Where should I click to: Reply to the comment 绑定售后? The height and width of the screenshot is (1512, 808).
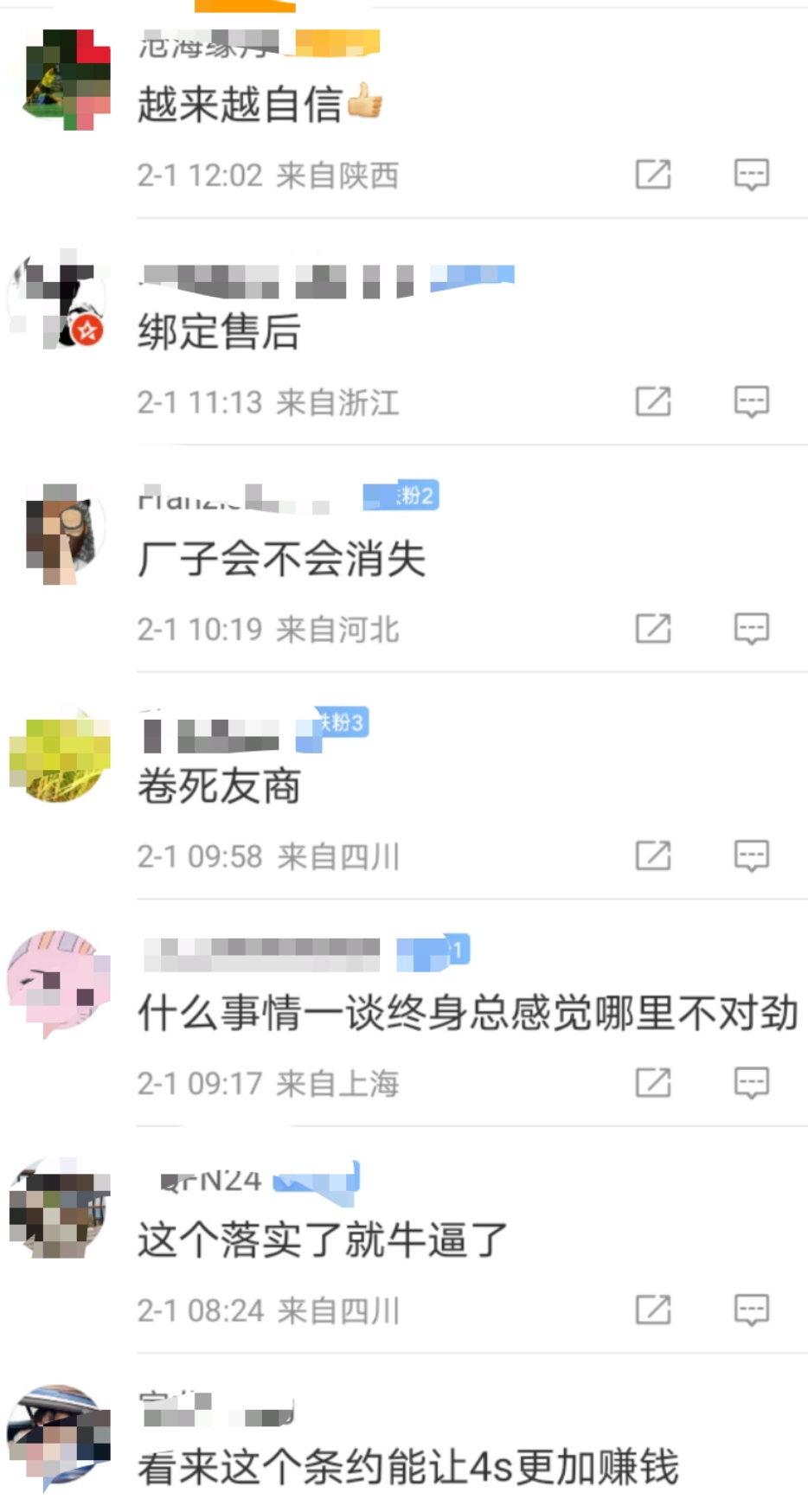[x=751, y=401]
